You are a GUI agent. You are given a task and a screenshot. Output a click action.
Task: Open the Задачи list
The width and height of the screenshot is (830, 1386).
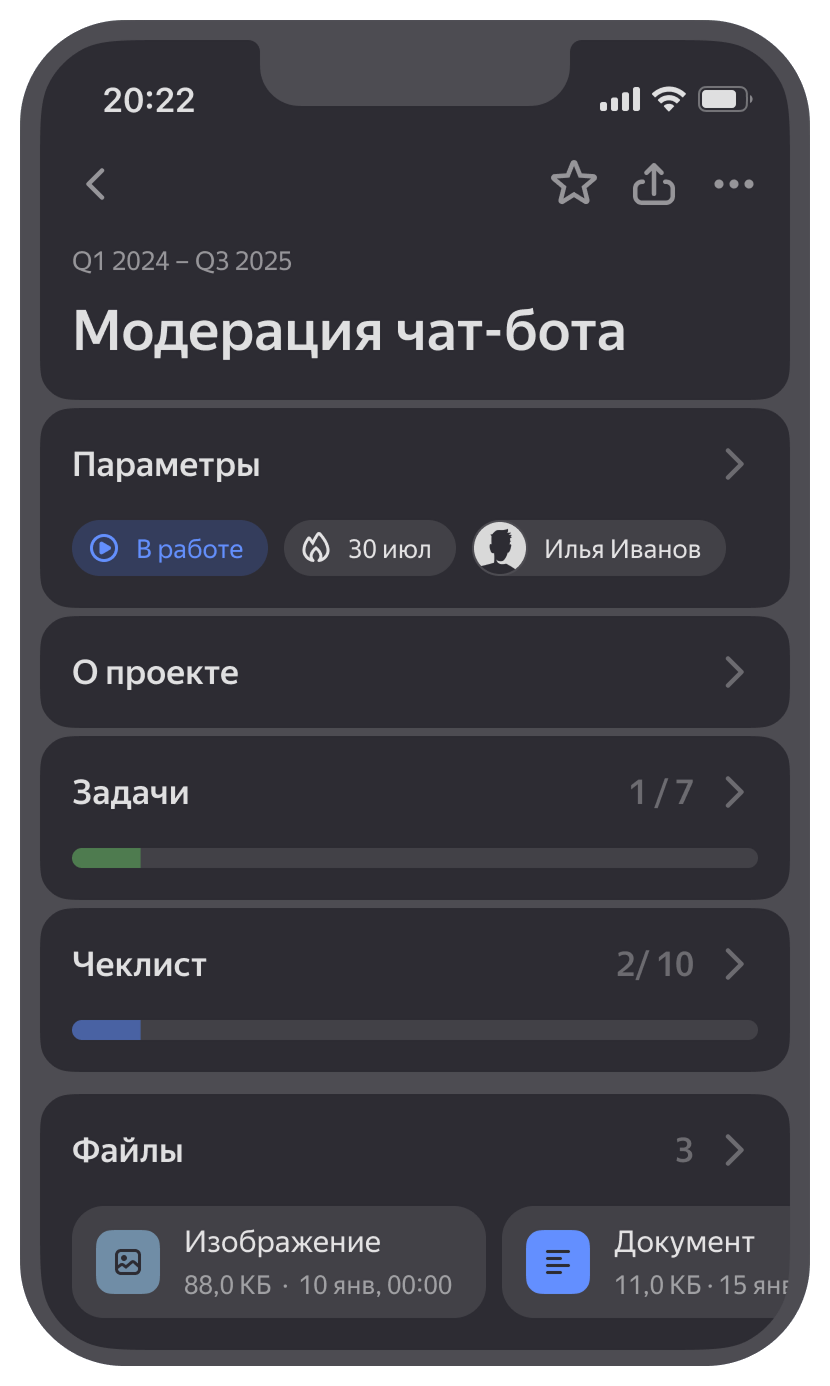point(415,818)
